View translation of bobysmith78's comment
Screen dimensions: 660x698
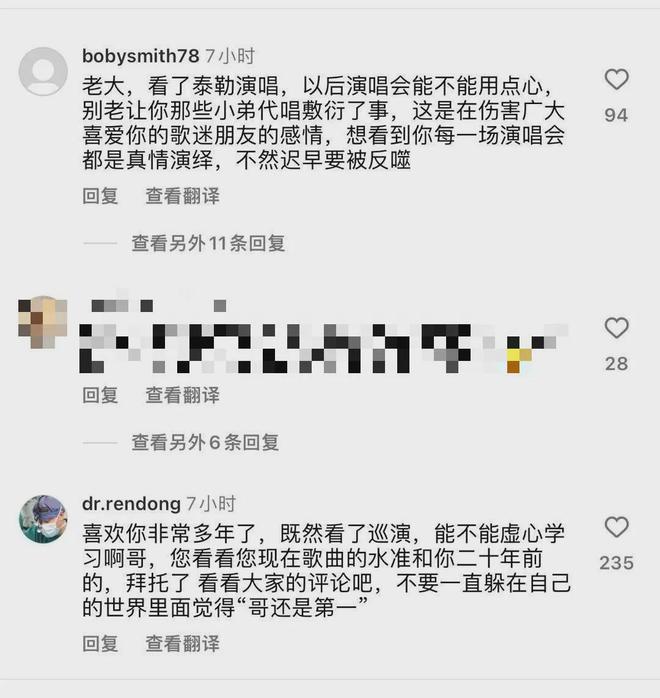(x=182, y=196)
